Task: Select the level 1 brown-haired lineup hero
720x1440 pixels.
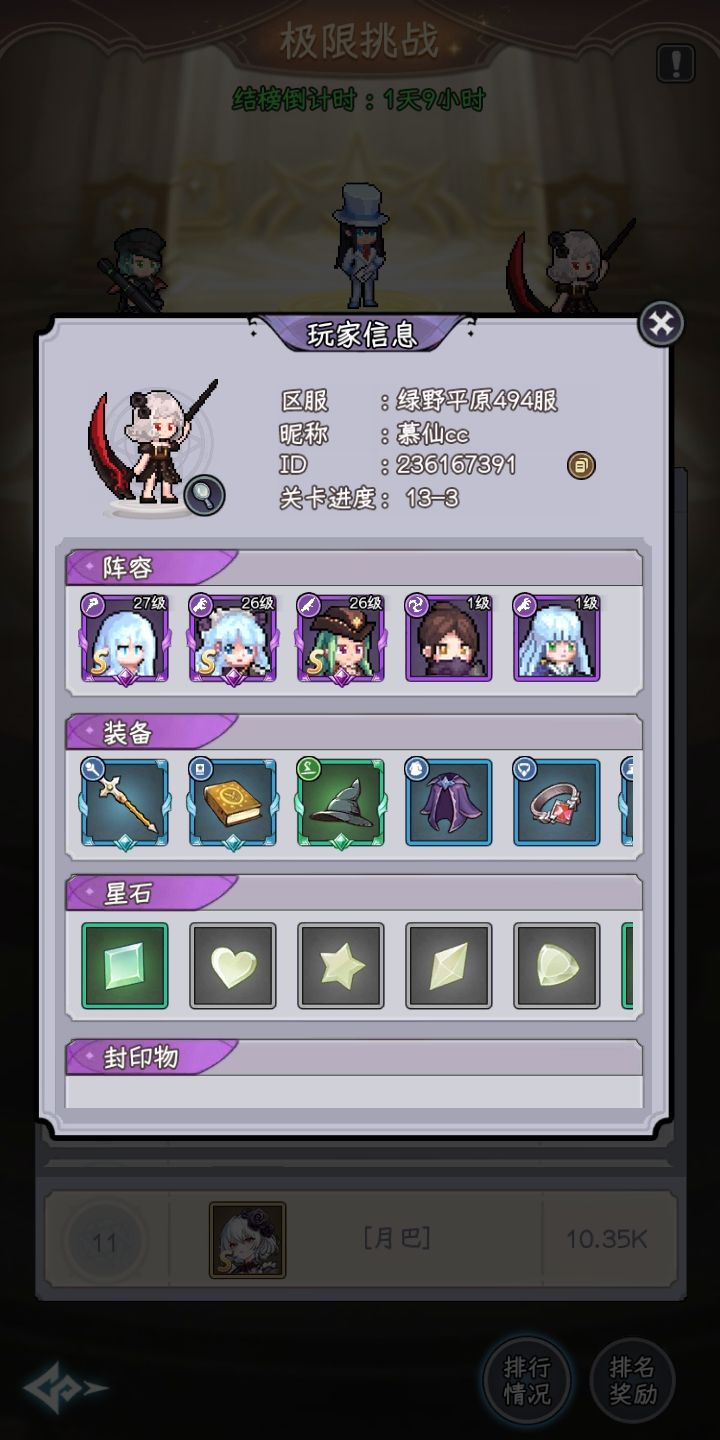Action: pyautogui.click(x=448, y=640)
